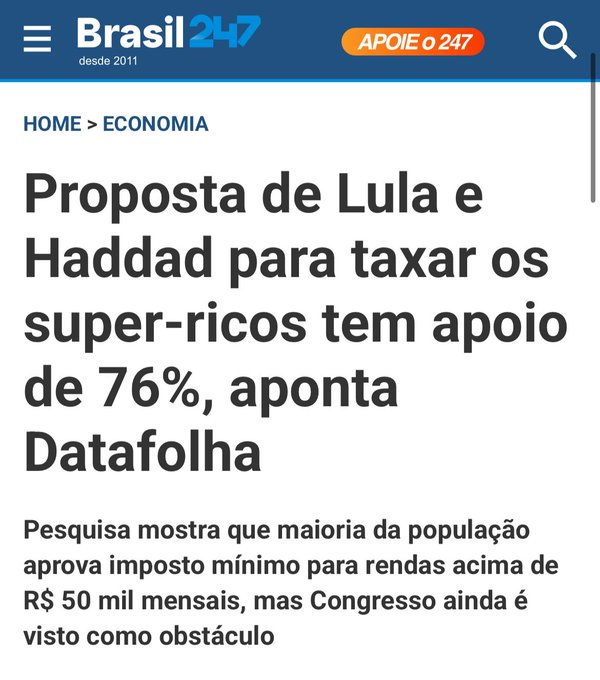Tap the APOIE o 247 button
This screenshot has width=600, height=680.
(x=413, y=42)
